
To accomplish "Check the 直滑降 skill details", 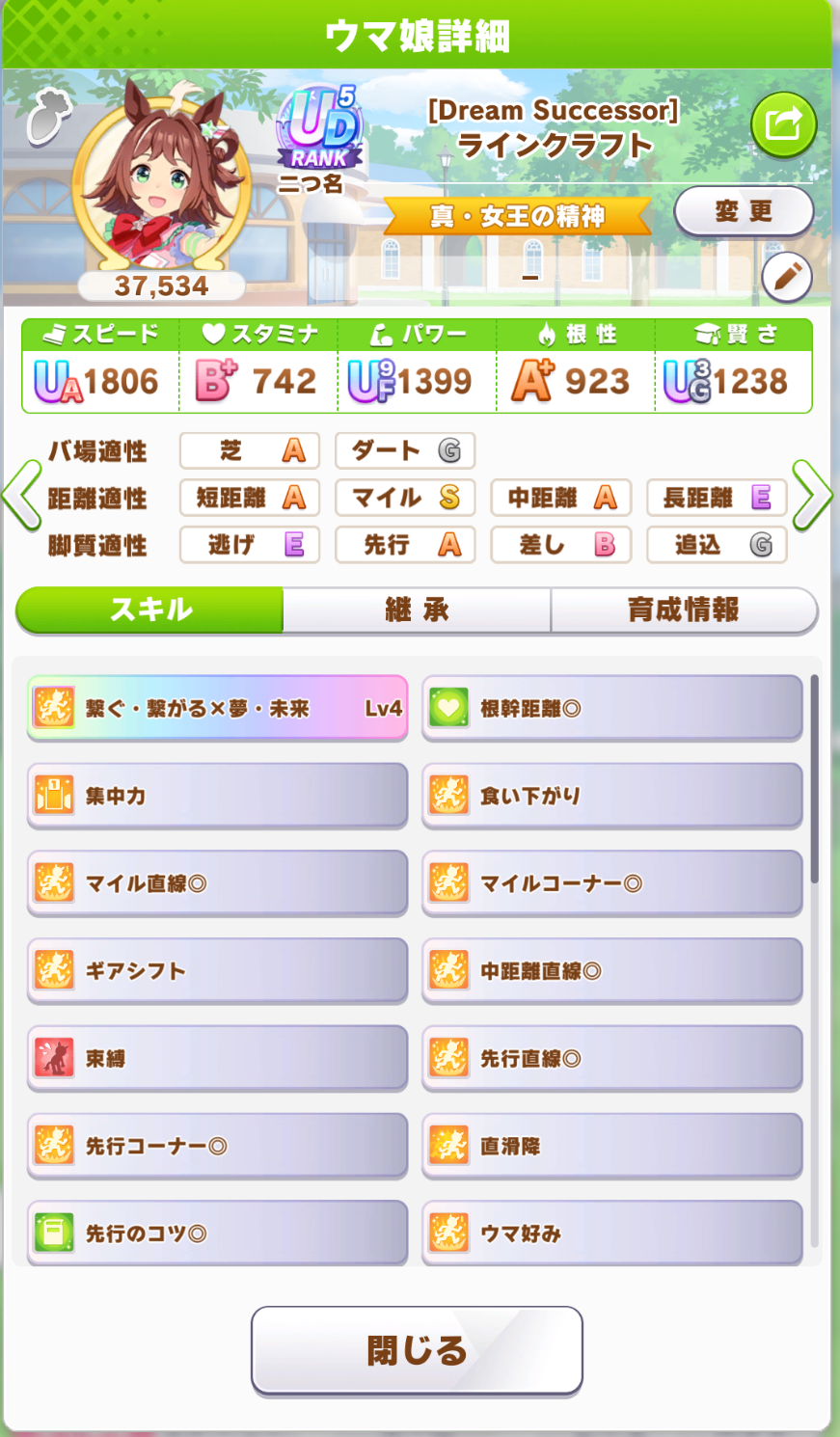I will pos(612,1146).
